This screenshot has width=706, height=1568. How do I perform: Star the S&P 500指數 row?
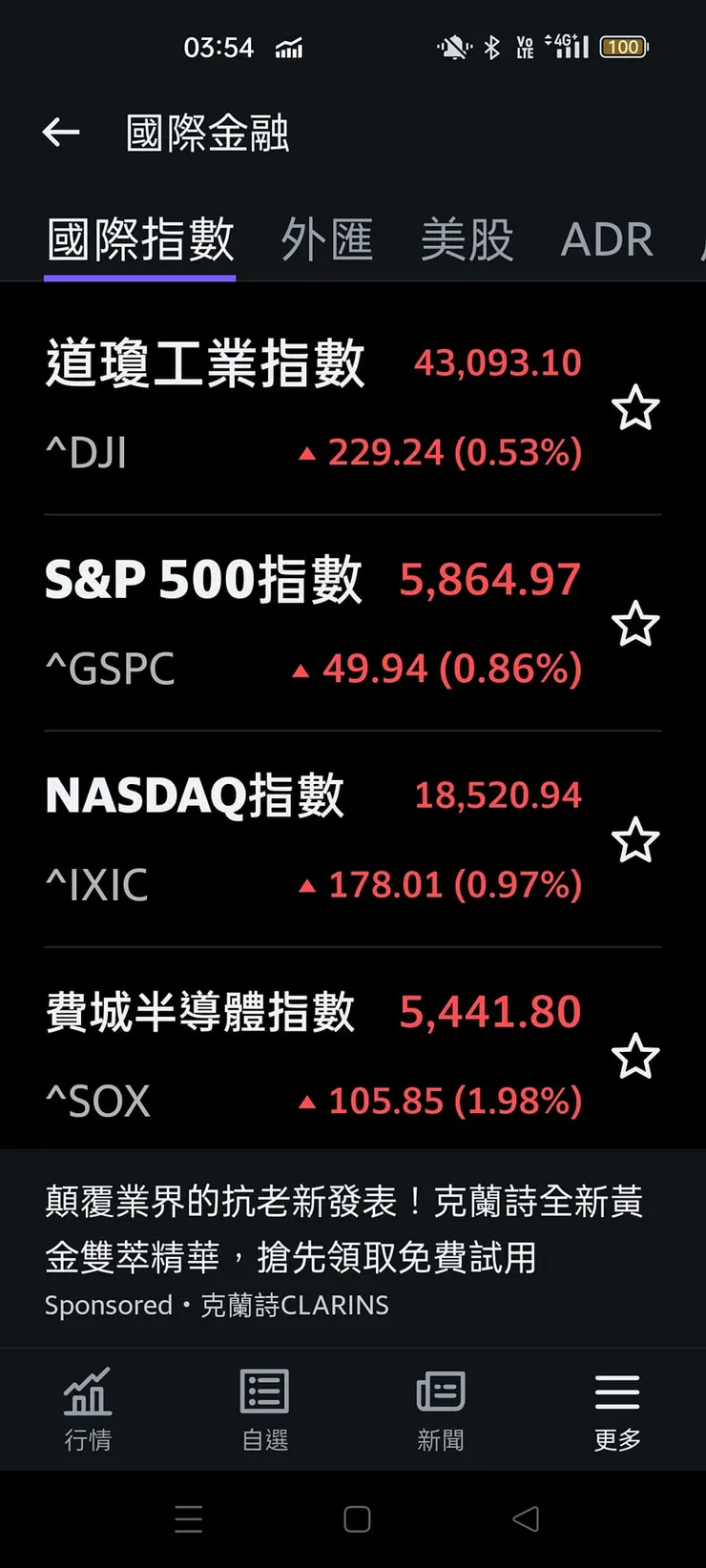pyautogui.click(x=635, y=625)
